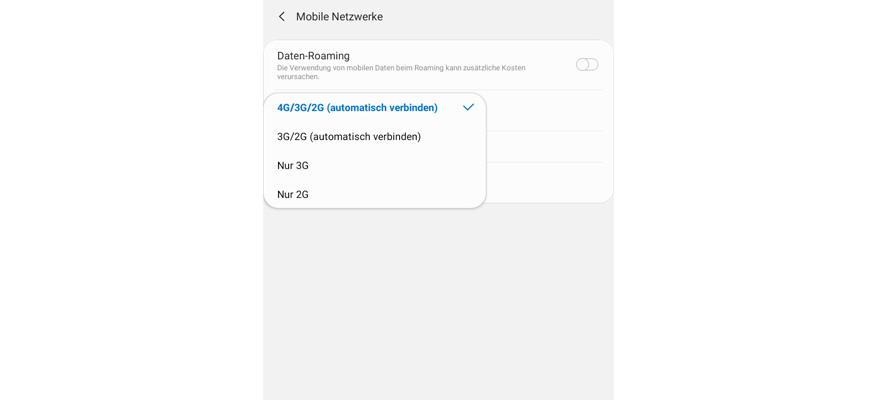Viewport: 879px width, 400px height.
Task: Select the Nur 3G option
Action: coord(293,166)
